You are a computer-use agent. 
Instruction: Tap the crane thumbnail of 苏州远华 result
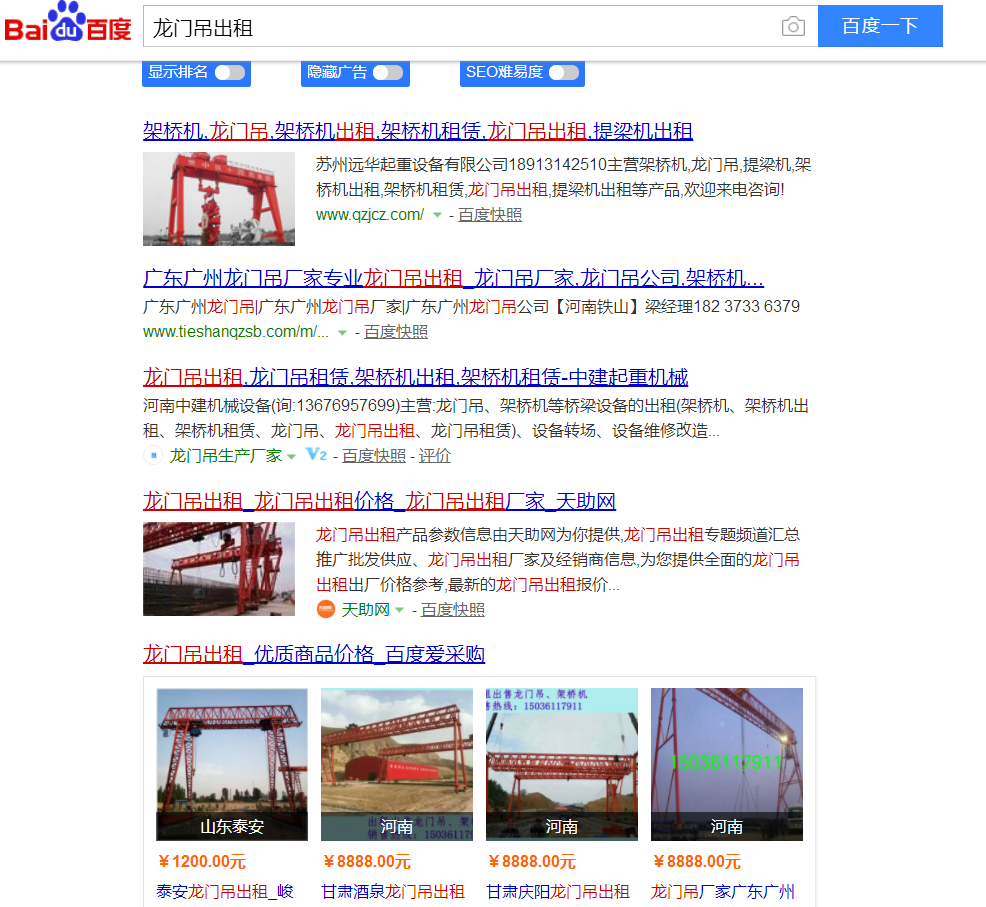tap(218, 198)
